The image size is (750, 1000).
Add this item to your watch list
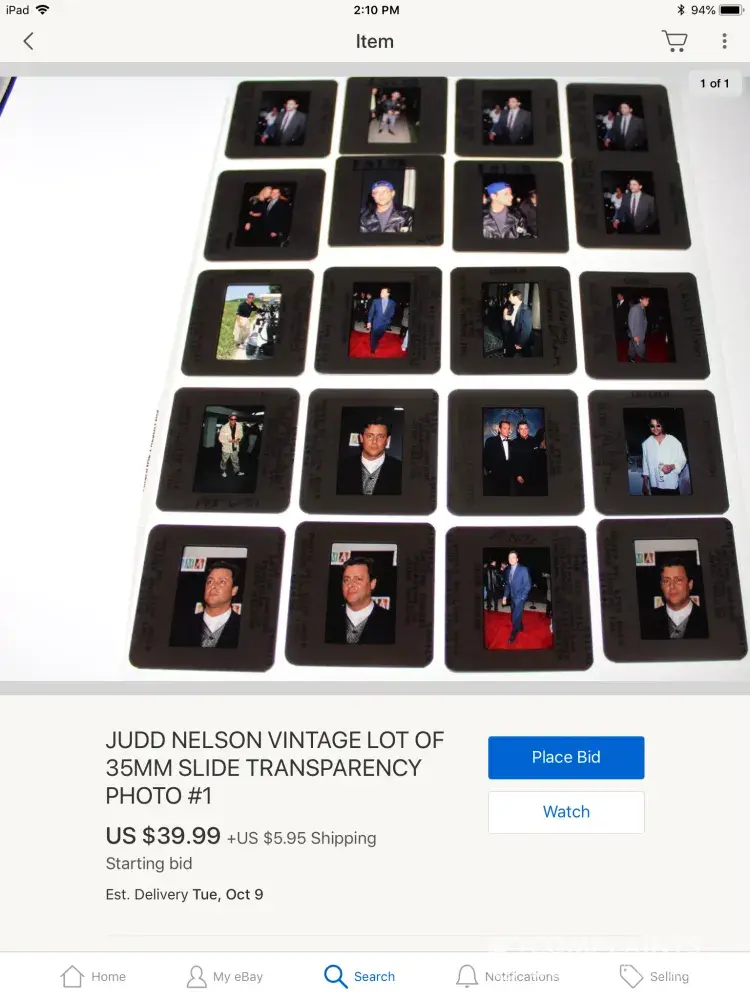[x=566, y=812]
